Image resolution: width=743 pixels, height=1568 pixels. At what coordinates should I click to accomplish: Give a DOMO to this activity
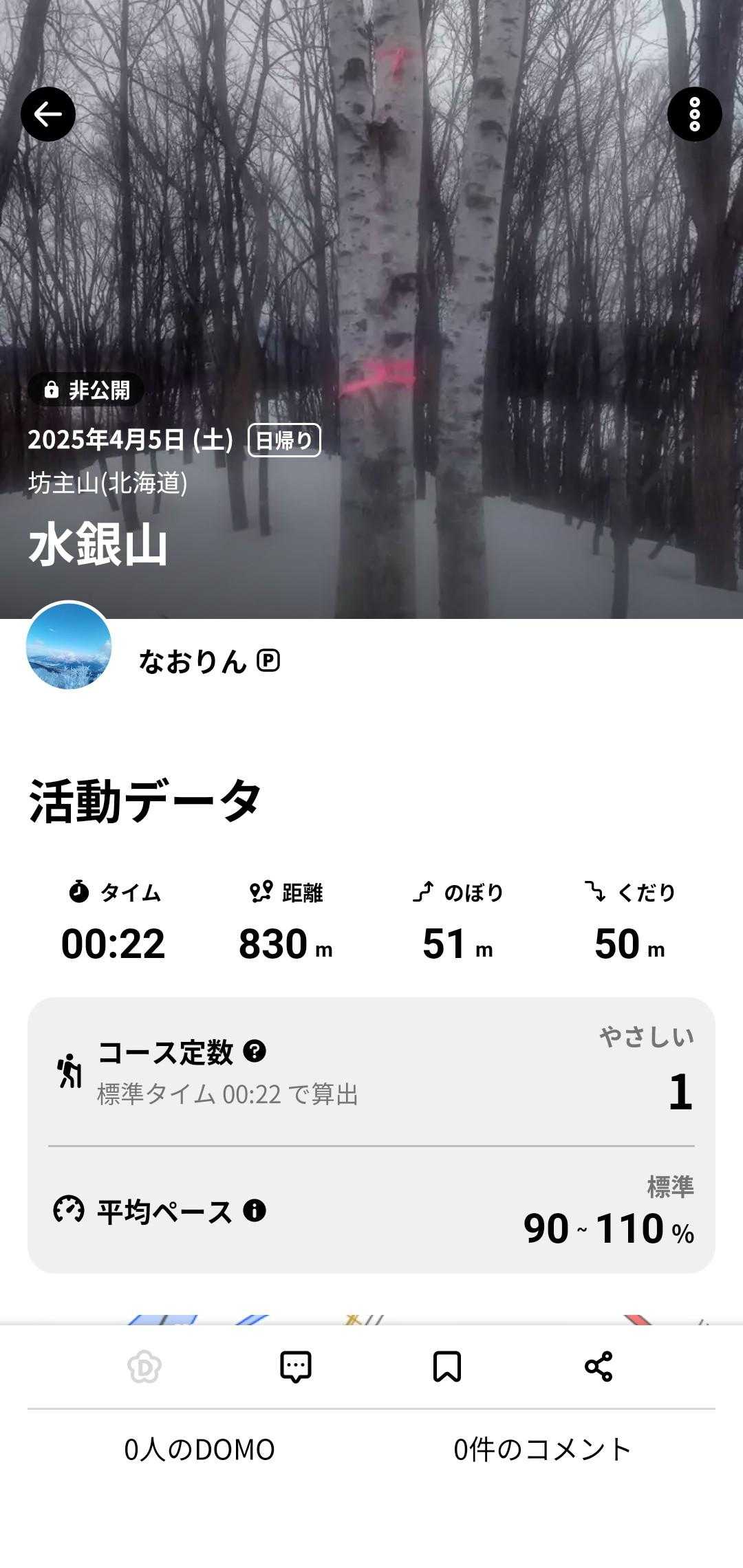(x=144, y=1366)
